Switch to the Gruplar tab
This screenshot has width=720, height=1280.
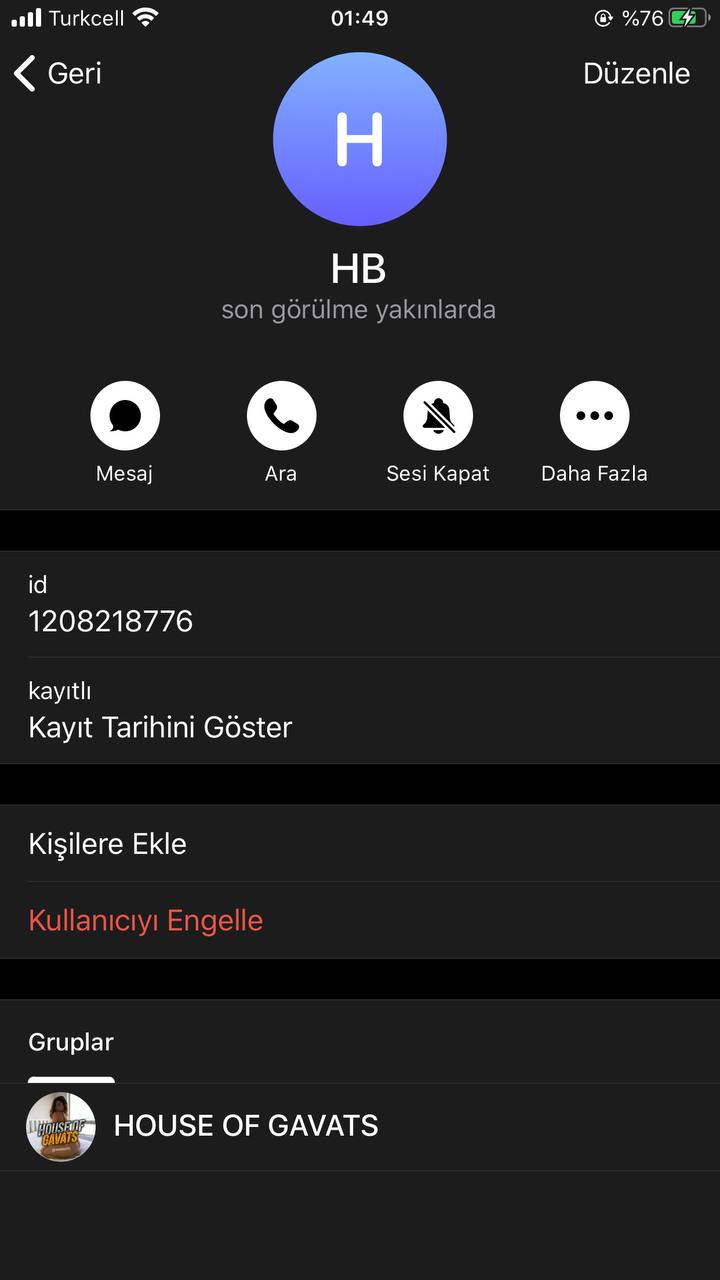pos(70,1042)
